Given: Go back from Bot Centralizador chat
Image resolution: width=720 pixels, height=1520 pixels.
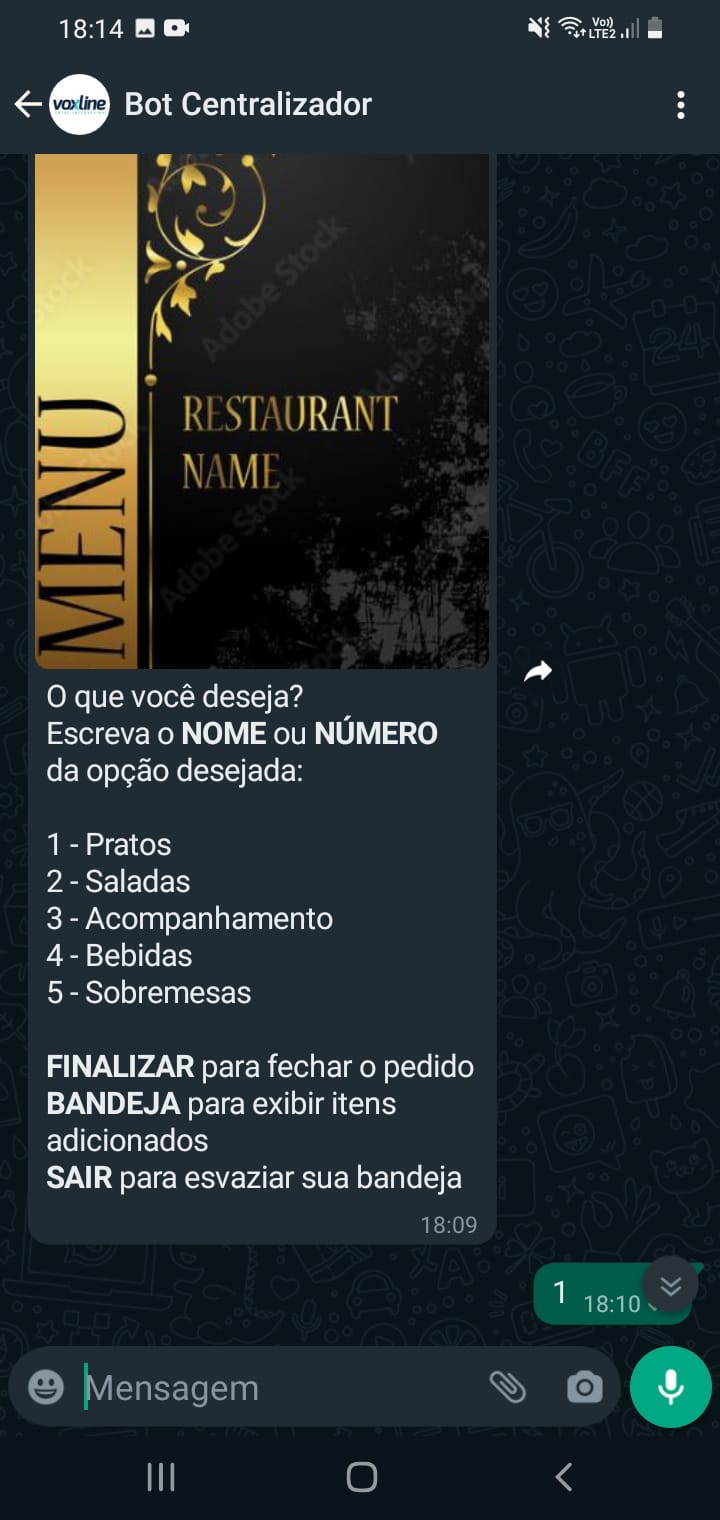Looking at the screenshot, I should pos(28,104).
